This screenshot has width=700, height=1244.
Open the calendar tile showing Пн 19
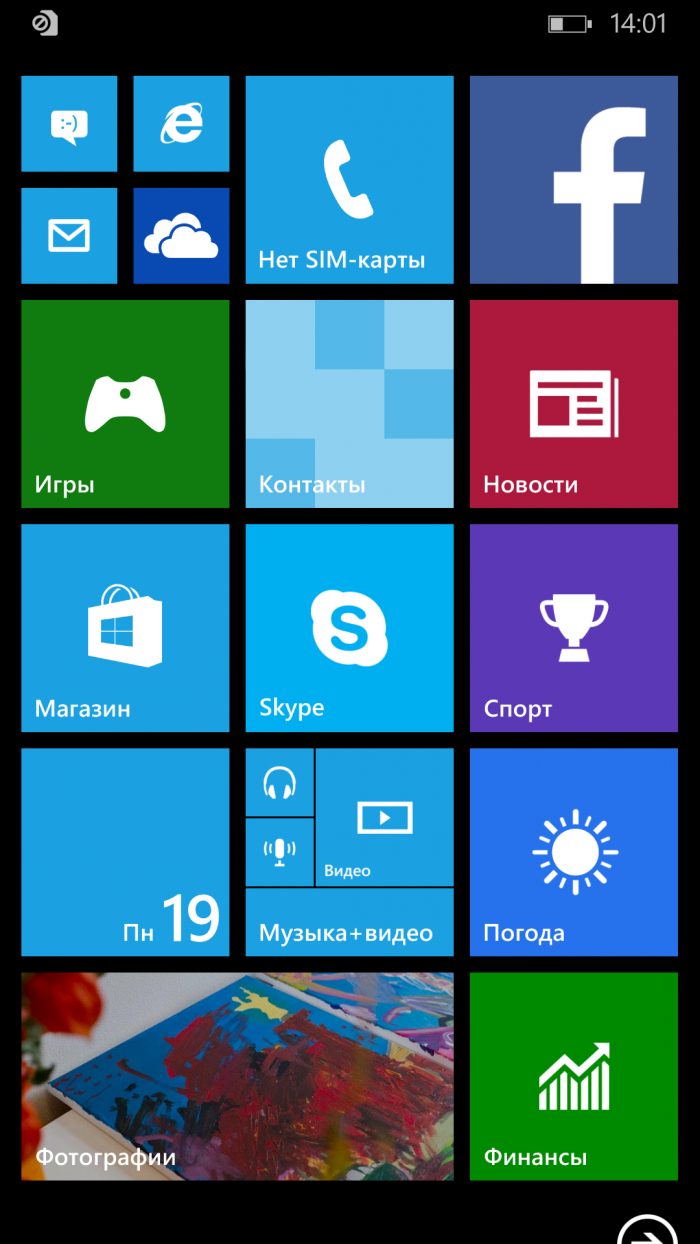tap(125, 852)
